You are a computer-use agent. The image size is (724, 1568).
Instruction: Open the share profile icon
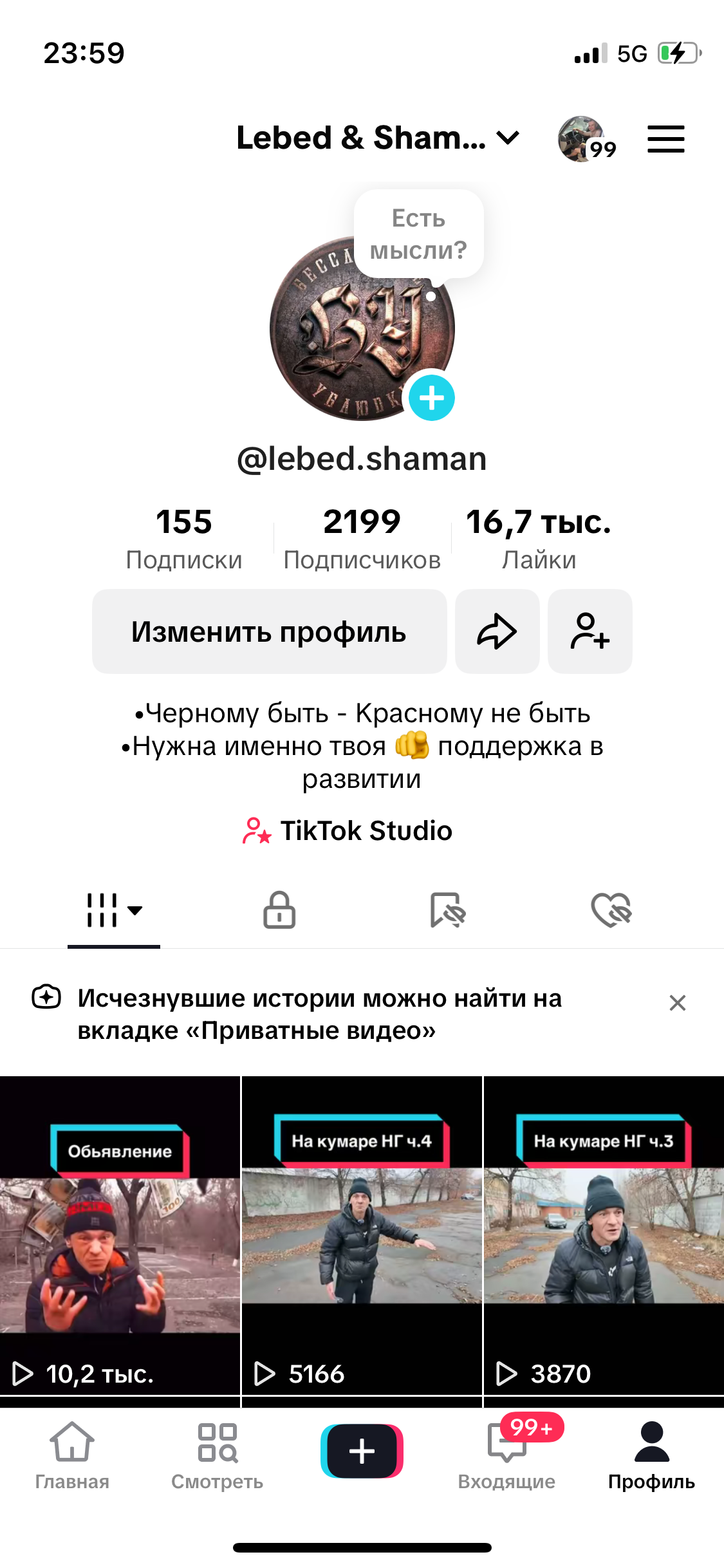click(x=497, y=631)
